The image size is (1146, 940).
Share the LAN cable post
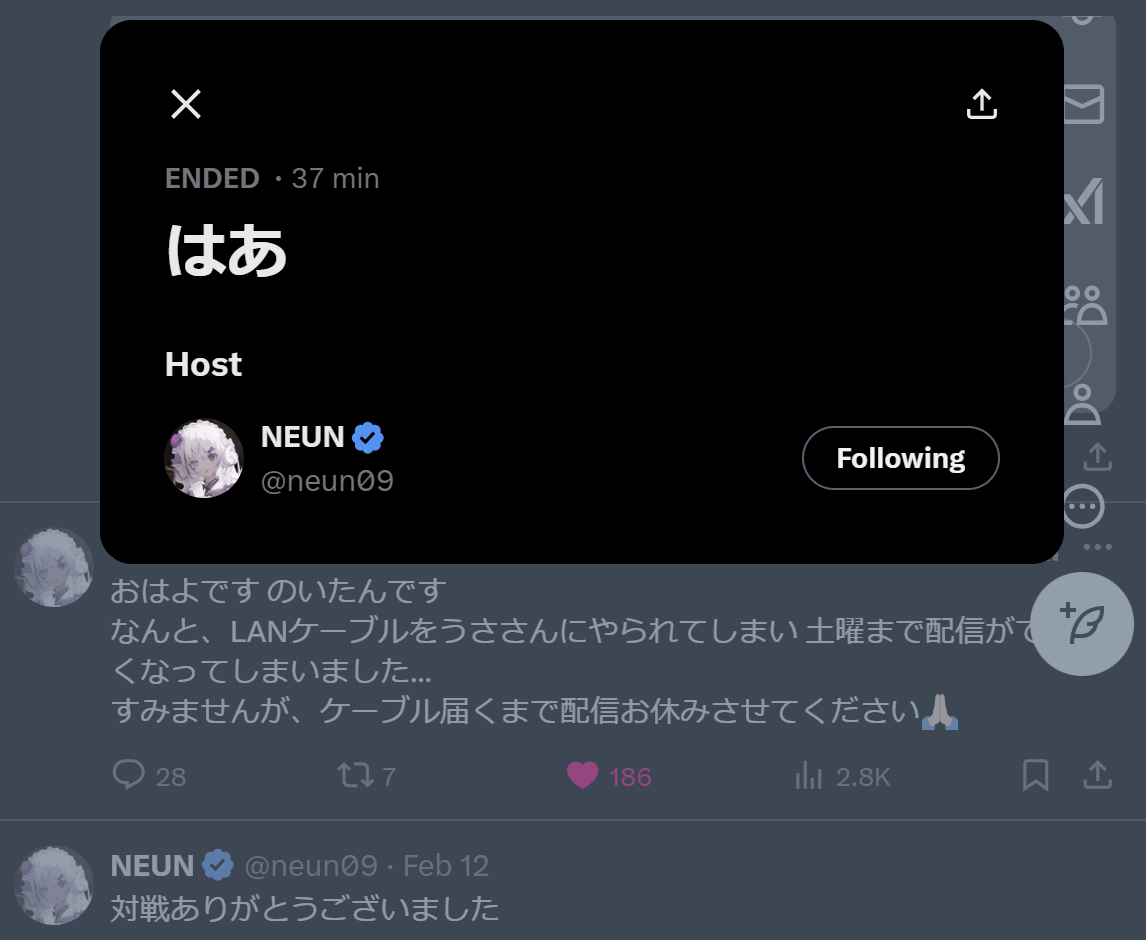1097,775
